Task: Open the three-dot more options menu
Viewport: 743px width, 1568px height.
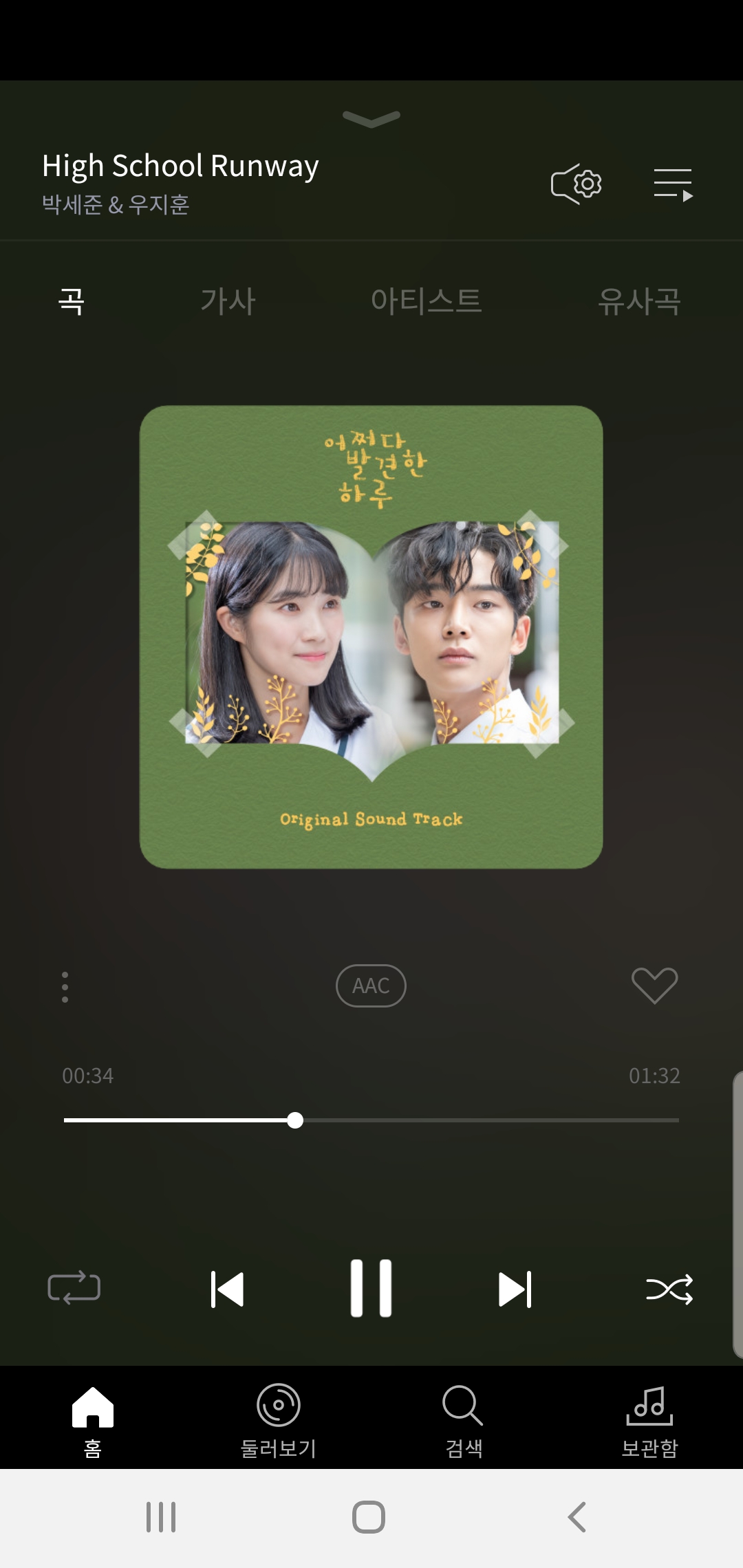Action: click(65, 987)
